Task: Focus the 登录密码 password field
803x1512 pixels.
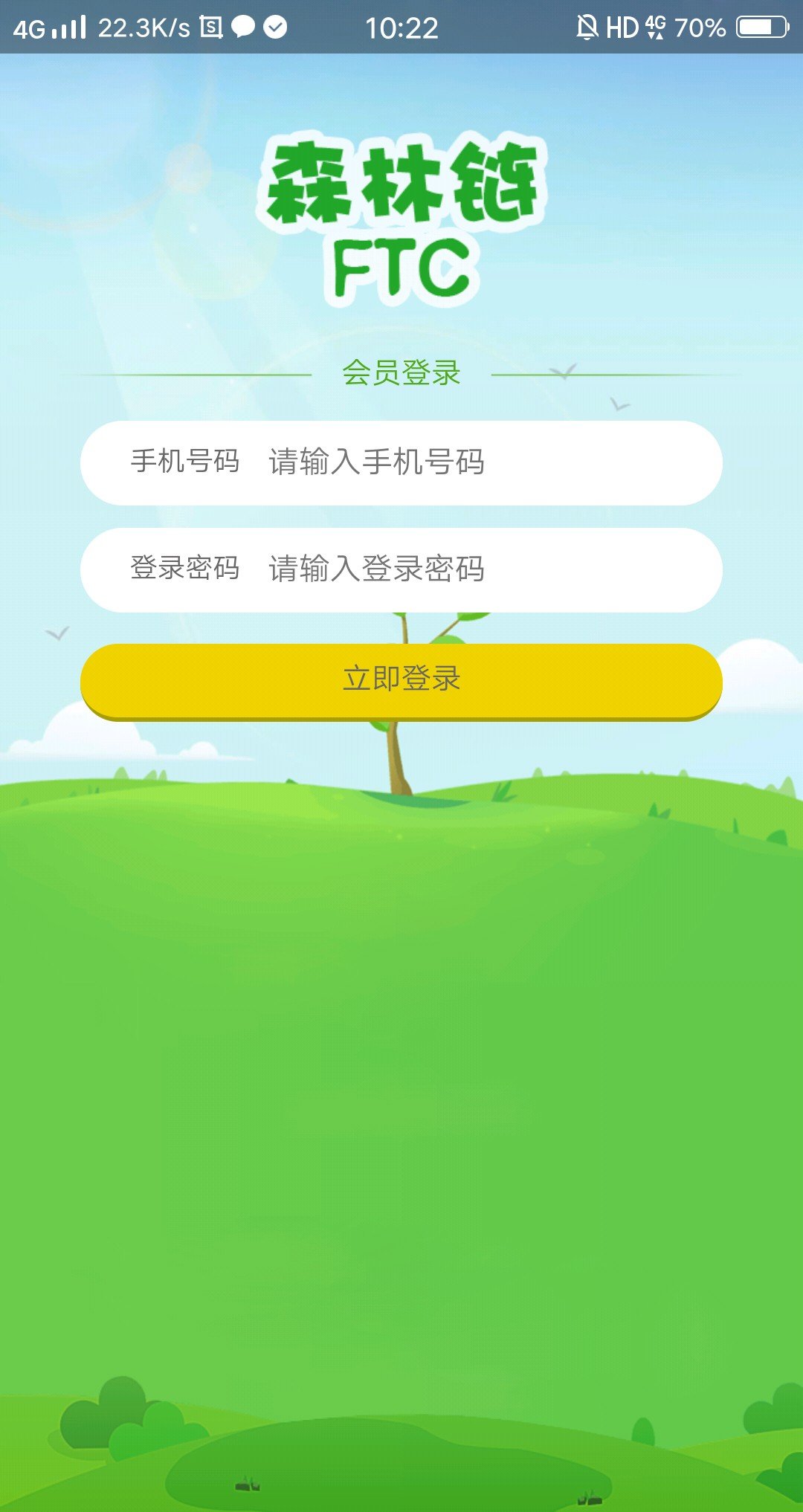Action: [401, 570]
